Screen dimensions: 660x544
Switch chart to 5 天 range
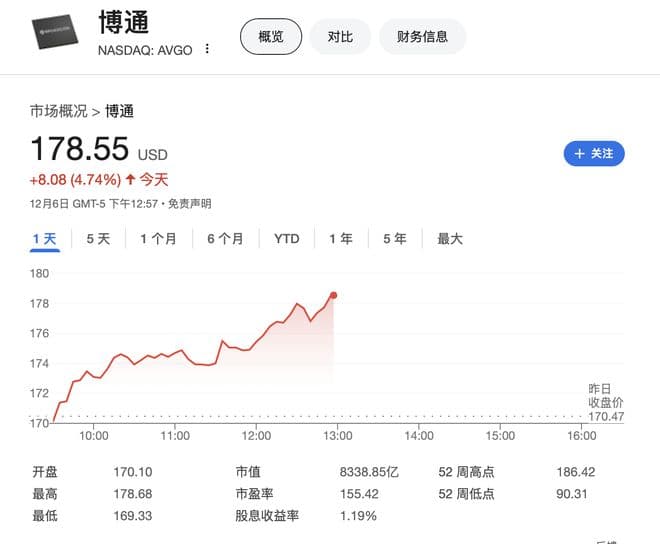[98, 238]
